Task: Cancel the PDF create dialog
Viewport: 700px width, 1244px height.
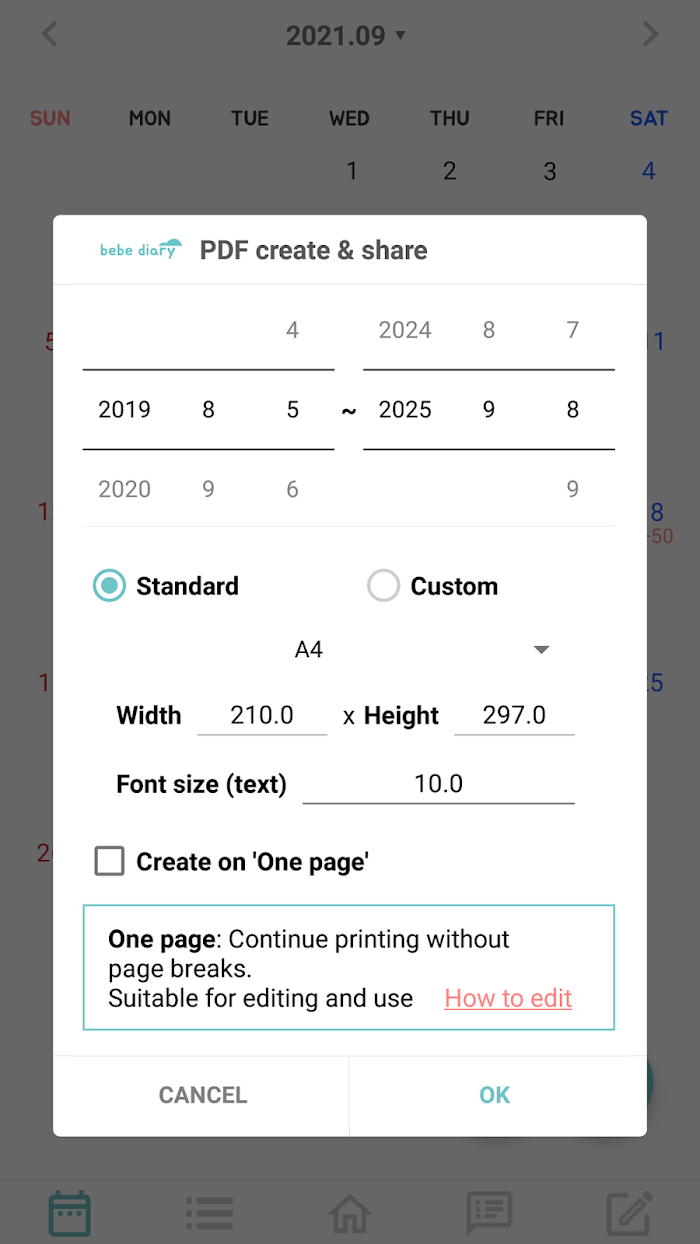Action: pyautogui.click(x=202, y=1095)
